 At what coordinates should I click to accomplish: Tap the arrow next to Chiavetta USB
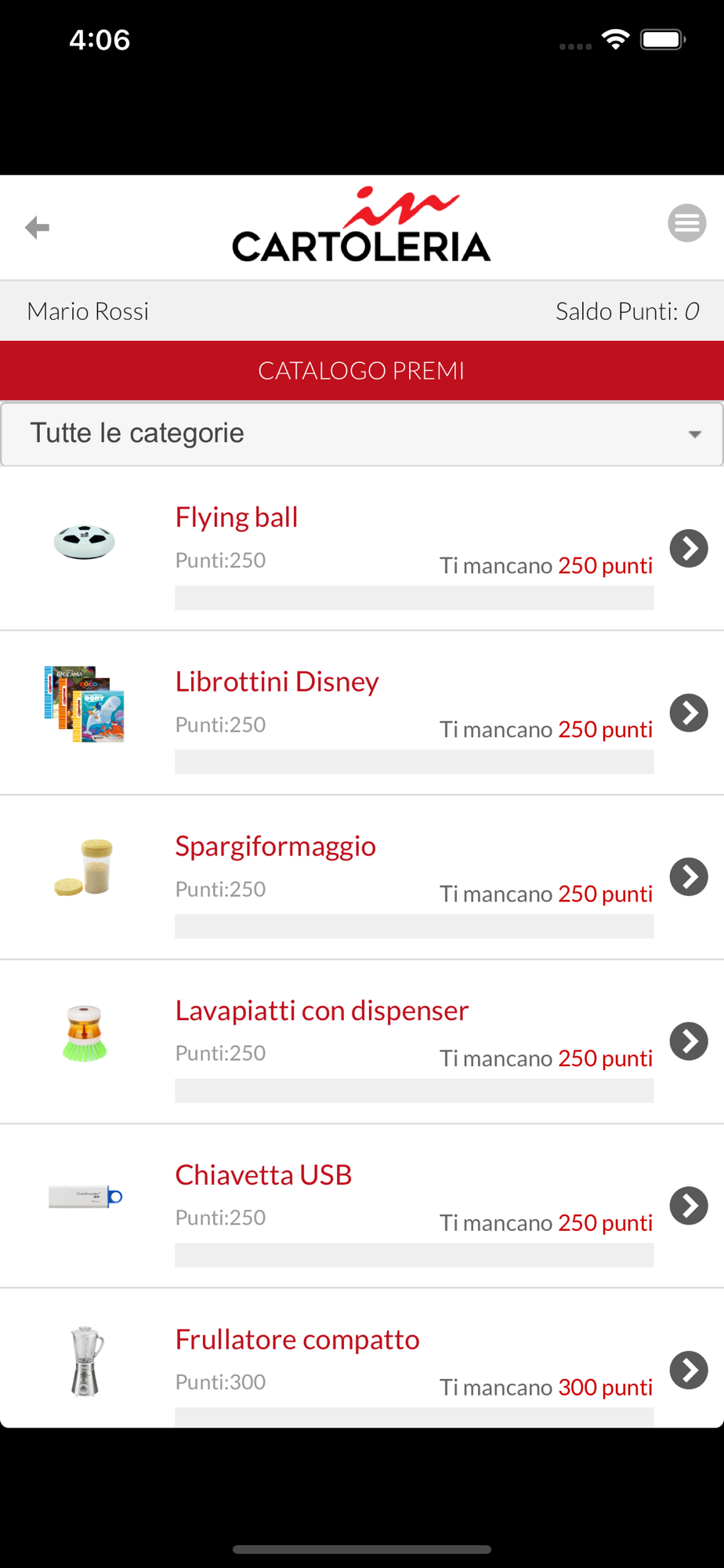click(689, 1206)
